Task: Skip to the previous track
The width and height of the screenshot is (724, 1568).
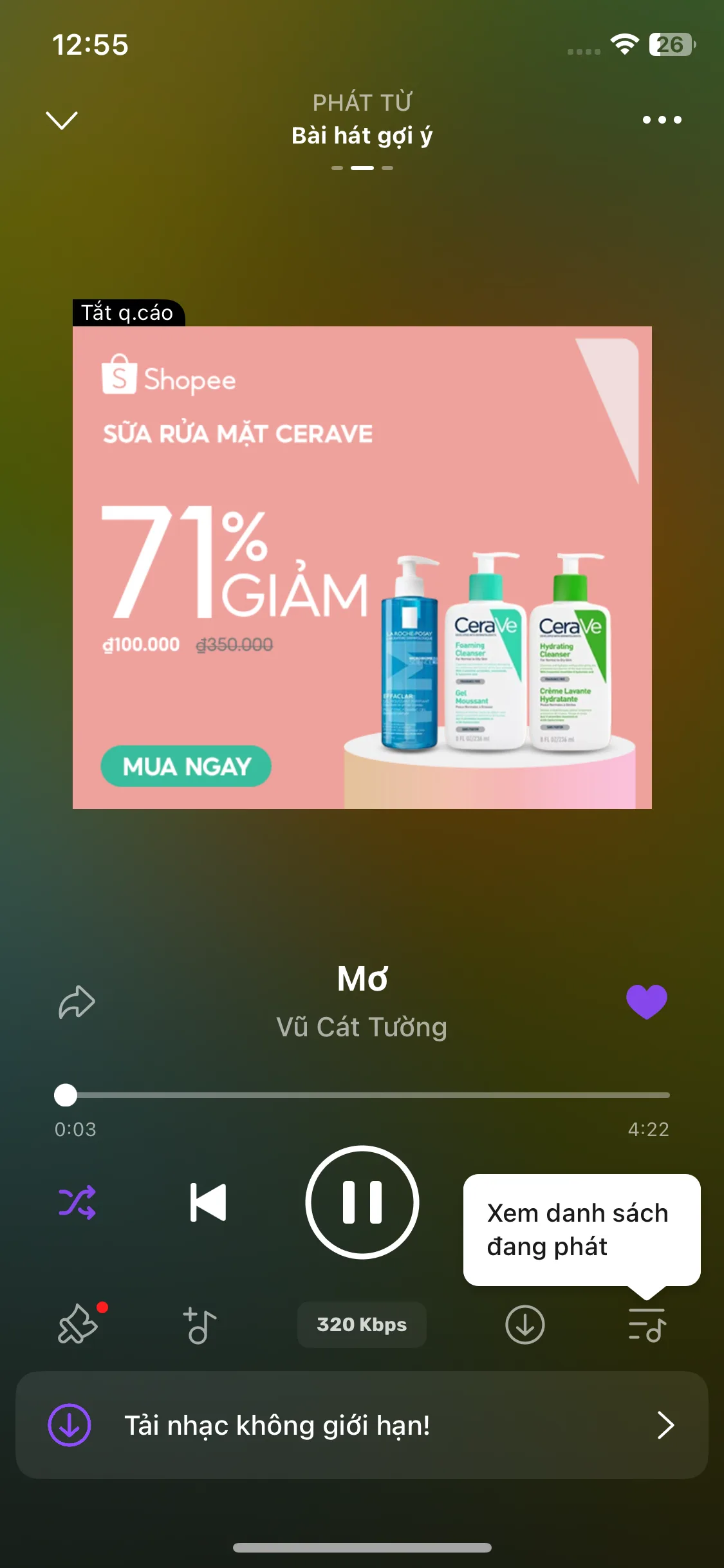Action: [209, 1202]
